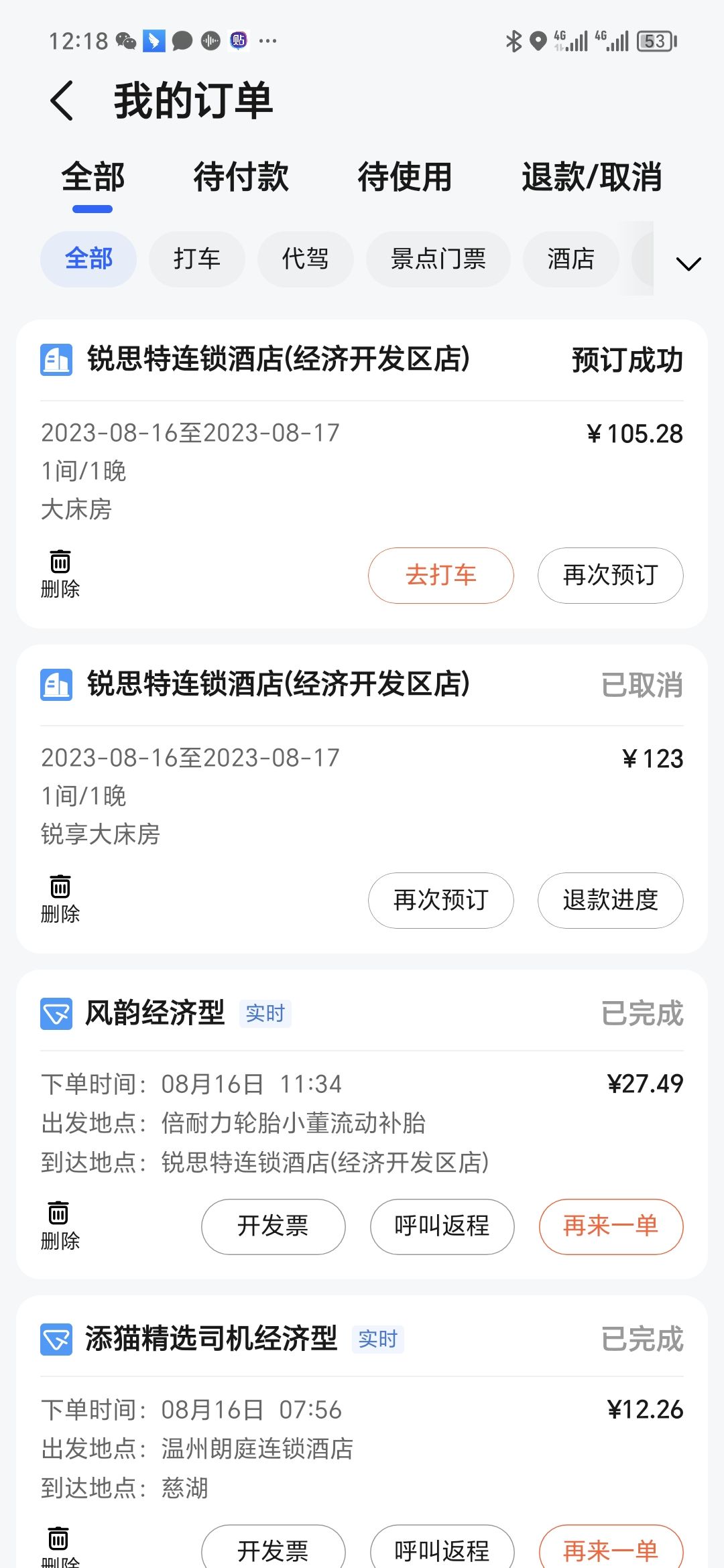Open the 退款/取消 tab
This screenshot has width=724, height=1568.
(591, 177)
